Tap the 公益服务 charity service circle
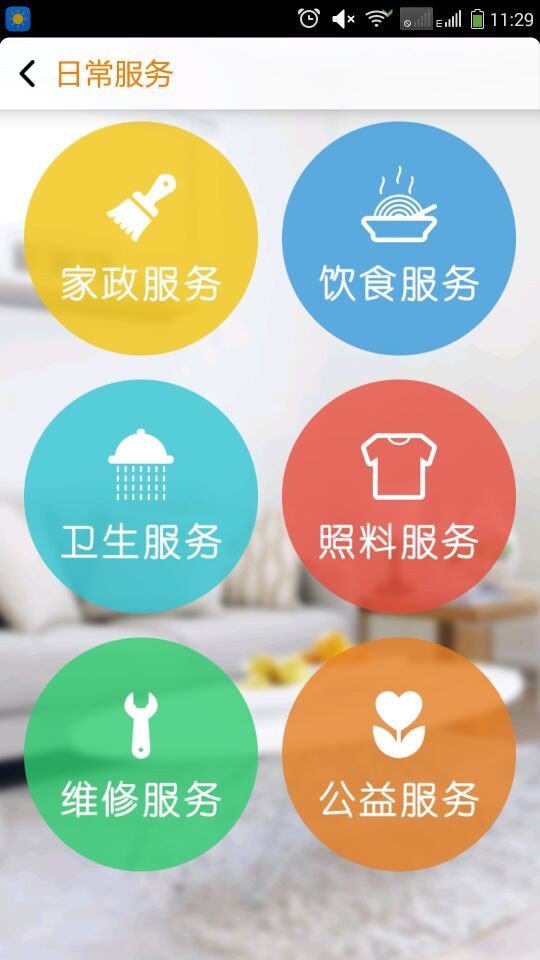 point(399,754)
